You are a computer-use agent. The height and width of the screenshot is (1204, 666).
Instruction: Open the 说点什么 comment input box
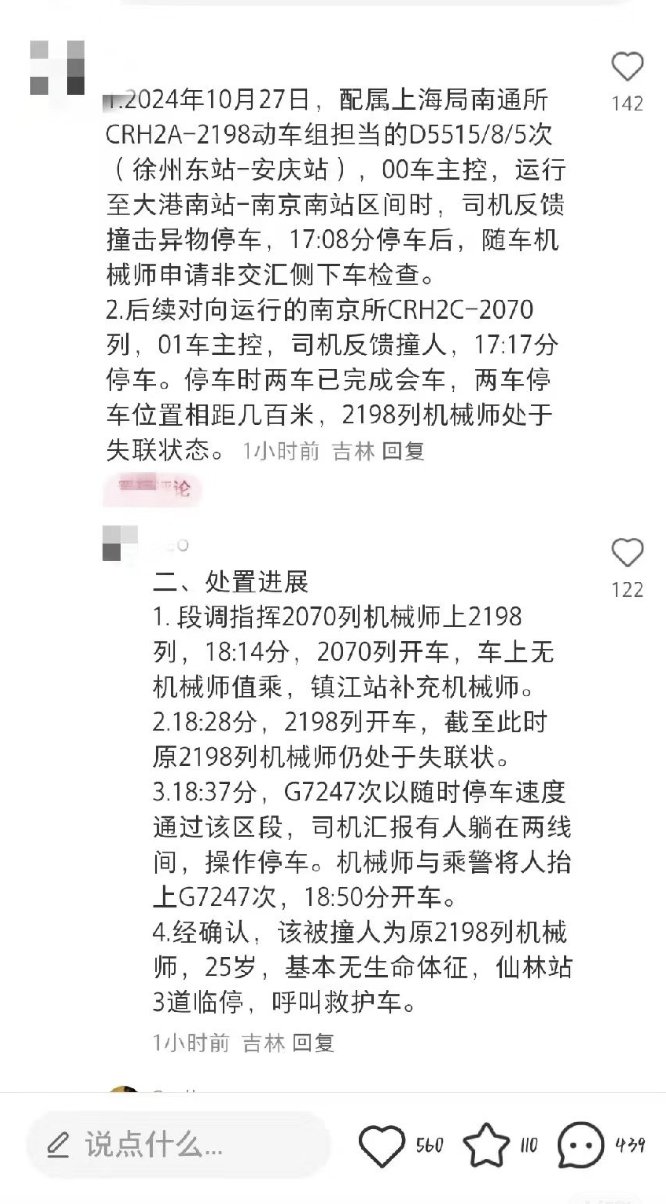pyautogui.click(x=178, y=1145)
